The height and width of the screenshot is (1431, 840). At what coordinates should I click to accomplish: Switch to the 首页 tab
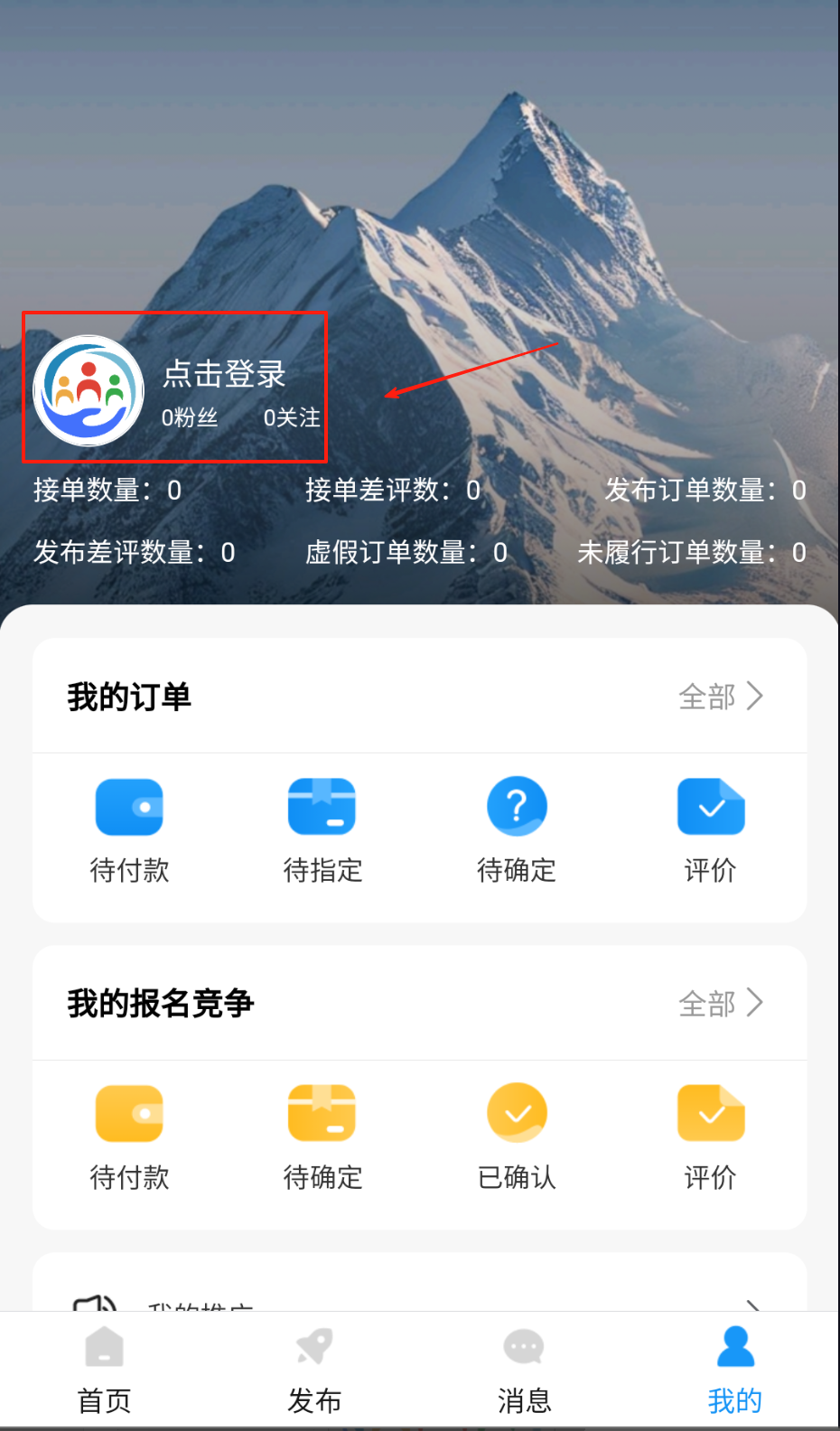coord(105,1370)
